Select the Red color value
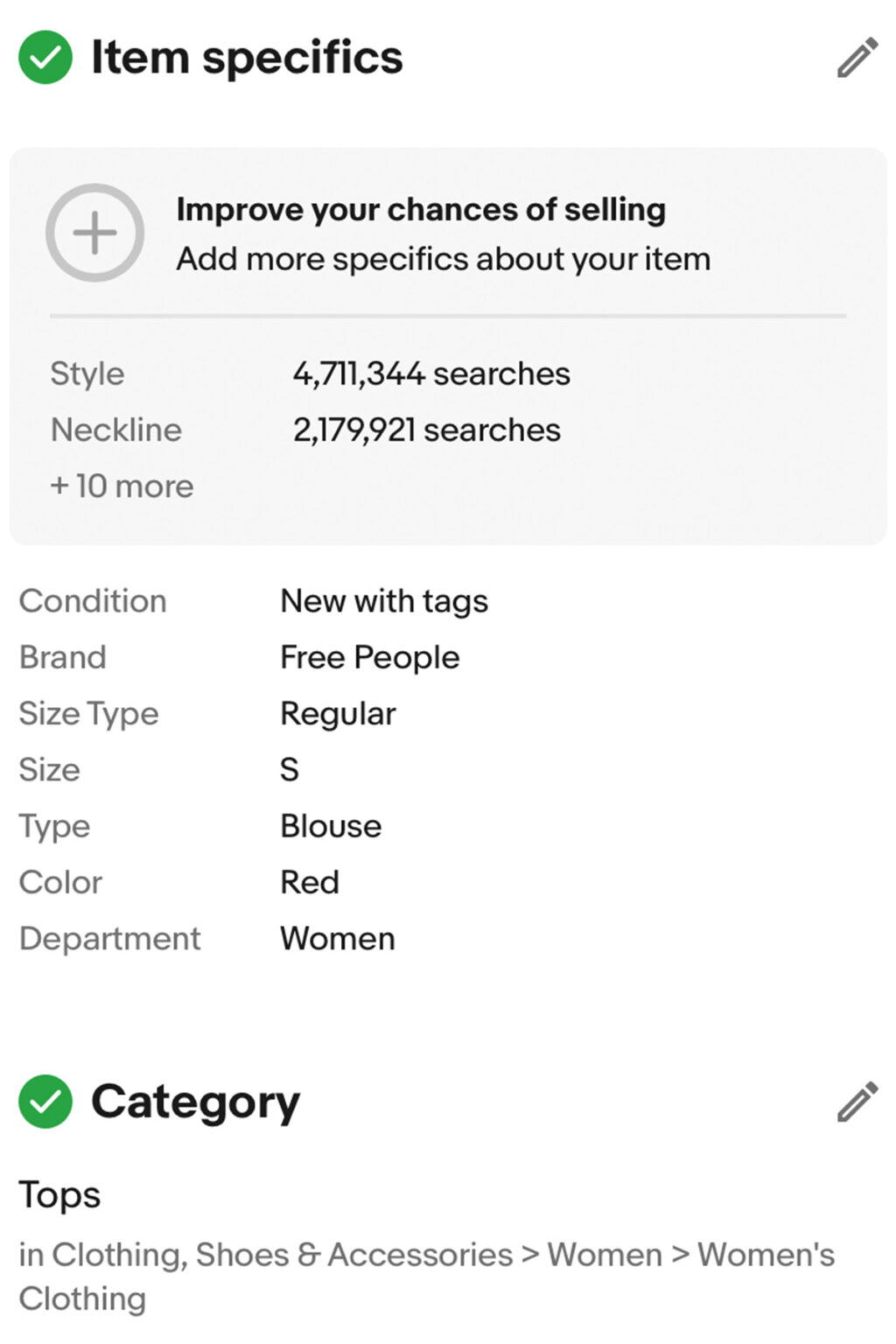The image size is (896, 1344). click(309, 881)
